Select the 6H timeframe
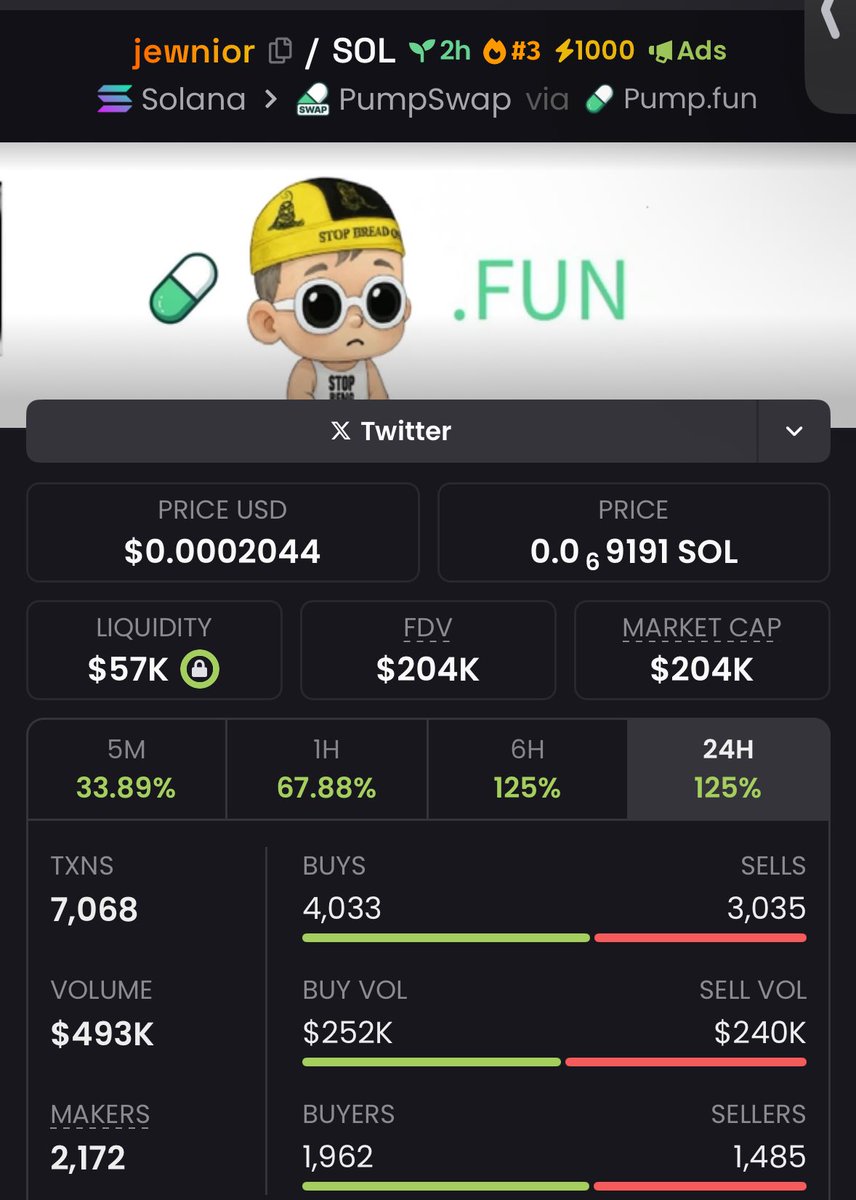 527,769
